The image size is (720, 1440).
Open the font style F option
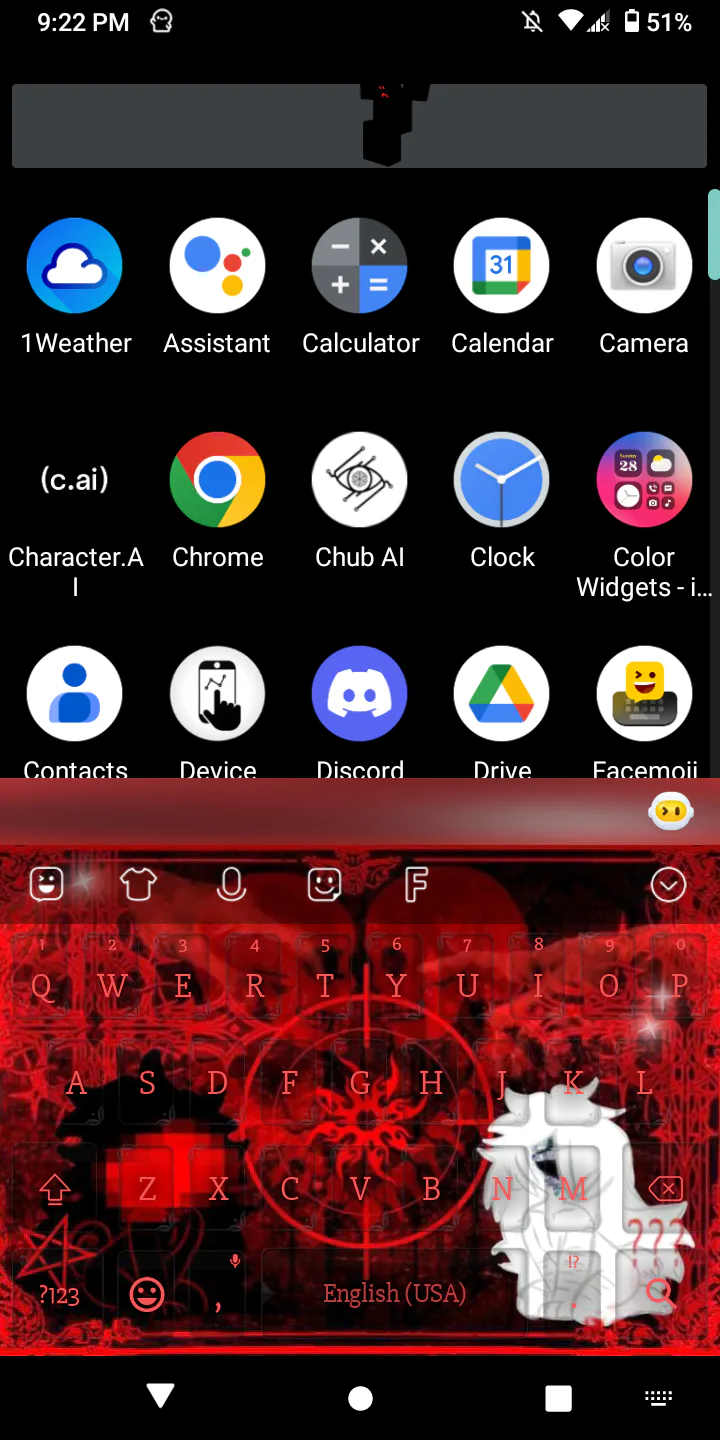416,884
